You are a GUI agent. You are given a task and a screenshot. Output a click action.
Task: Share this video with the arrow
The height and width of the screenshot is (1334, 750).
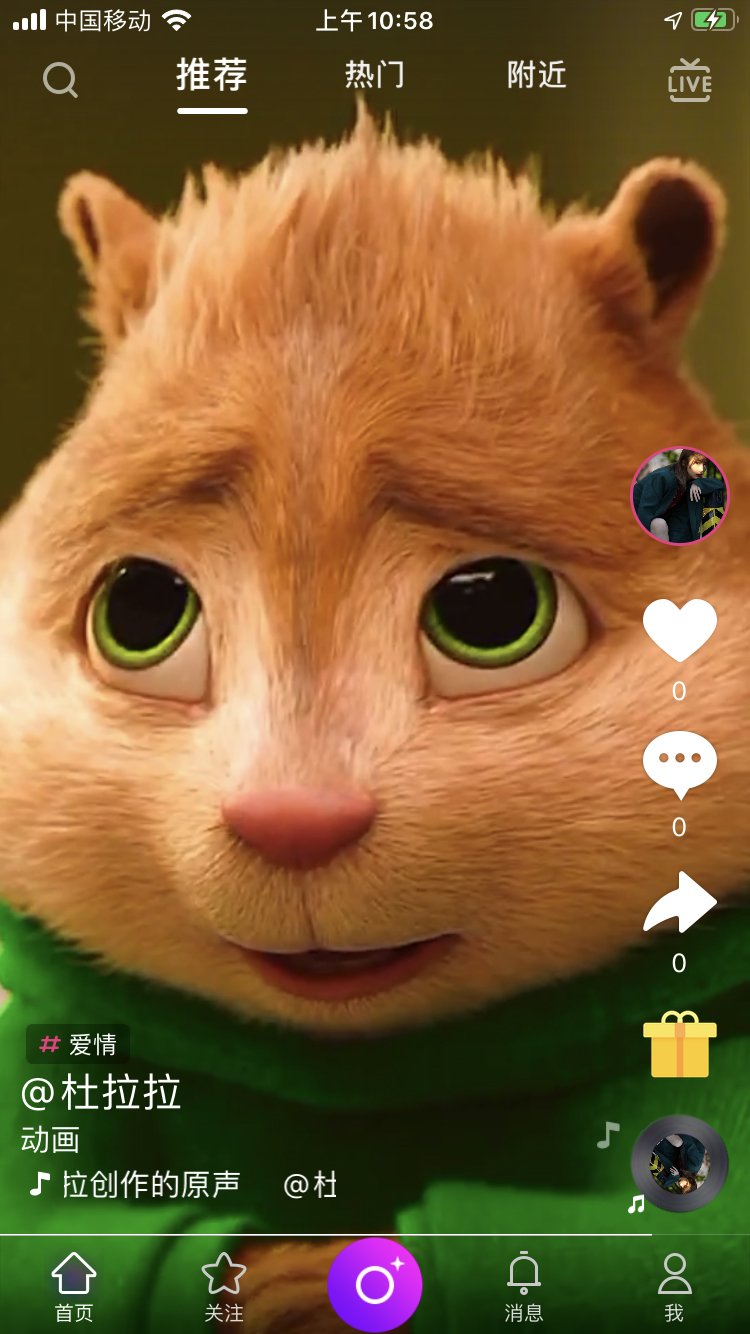(x=680, y=902)
